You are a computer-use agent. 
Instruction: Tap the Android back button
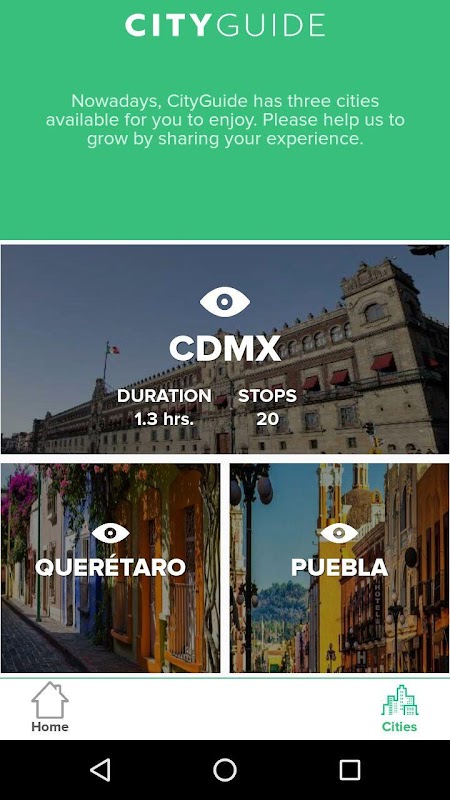coord(100,769)
